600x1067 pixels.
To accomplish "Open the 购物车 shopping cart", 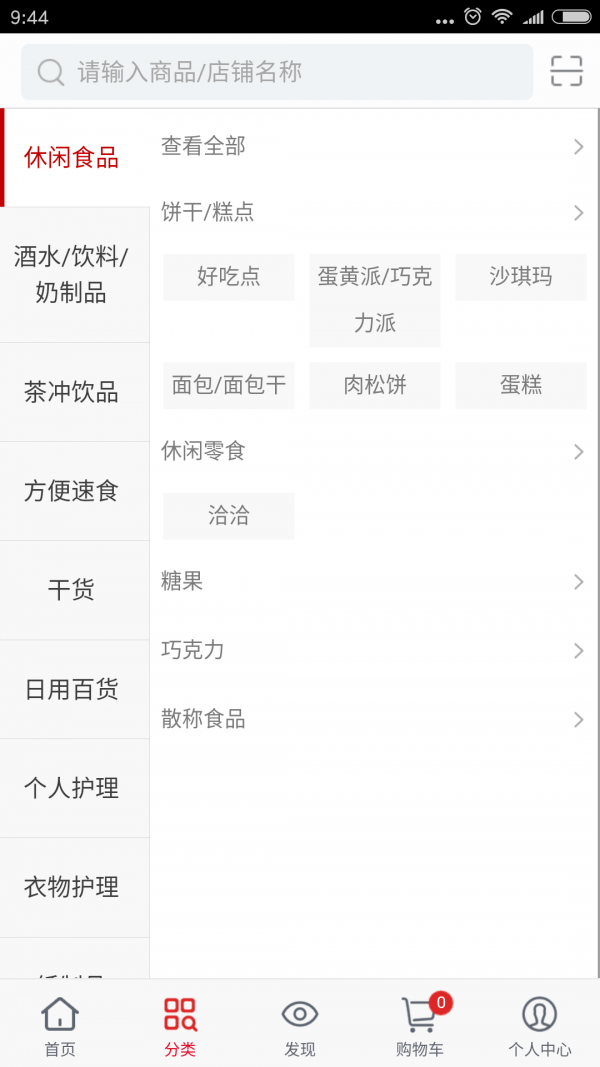I will click(x=420, y=1026).
